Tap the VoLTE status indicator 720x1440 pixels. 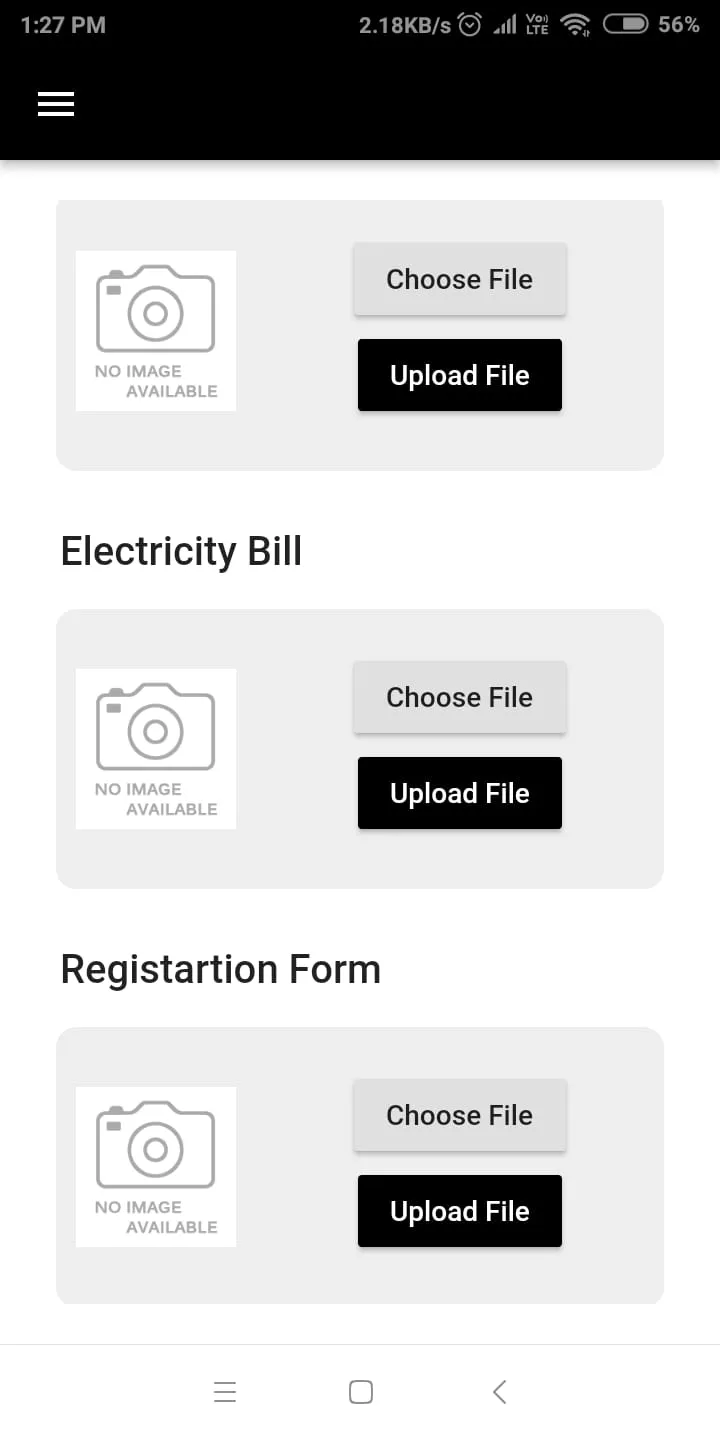point(538,23)
